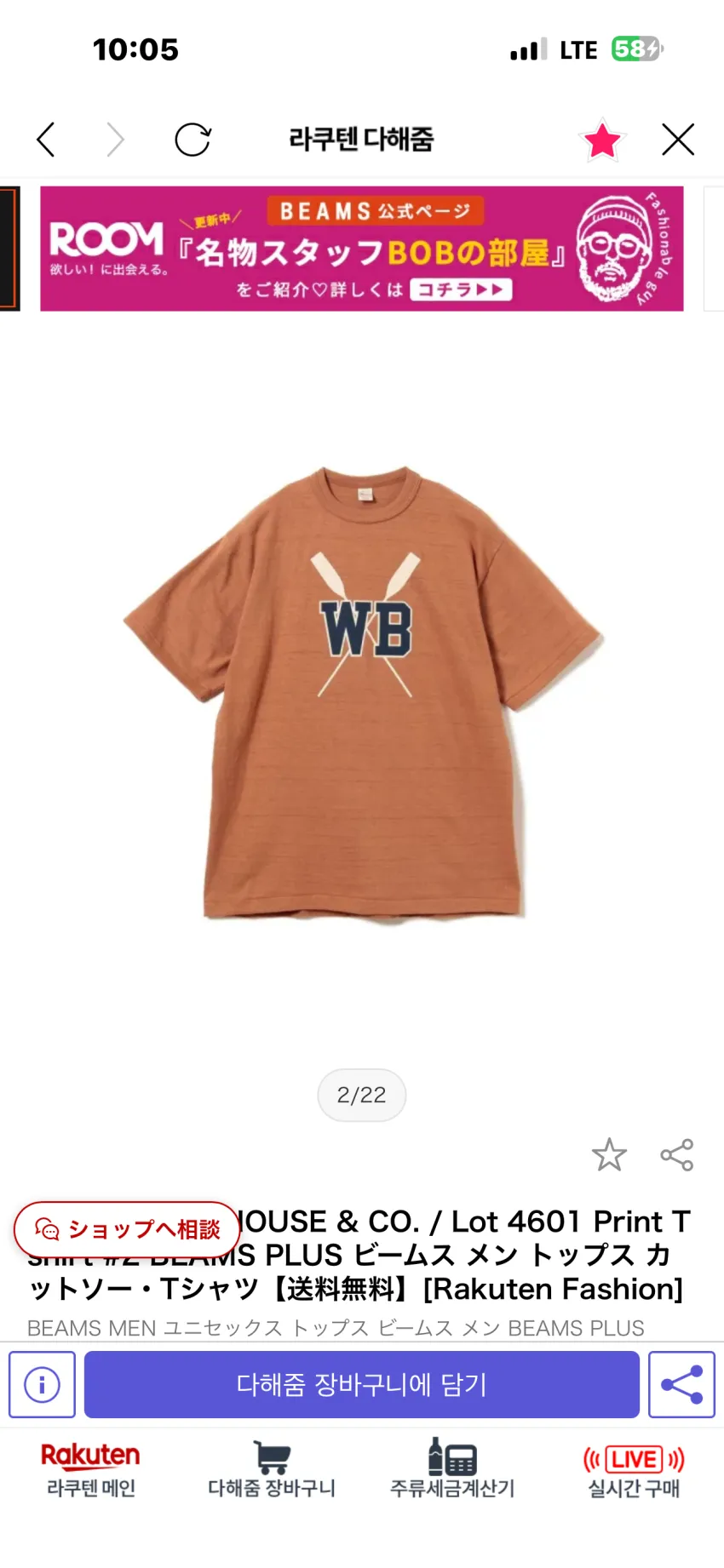Open 주류세금계산기 calculator tab
The height and width of the screenshot is (1568, 724).
pos(452,1471)
